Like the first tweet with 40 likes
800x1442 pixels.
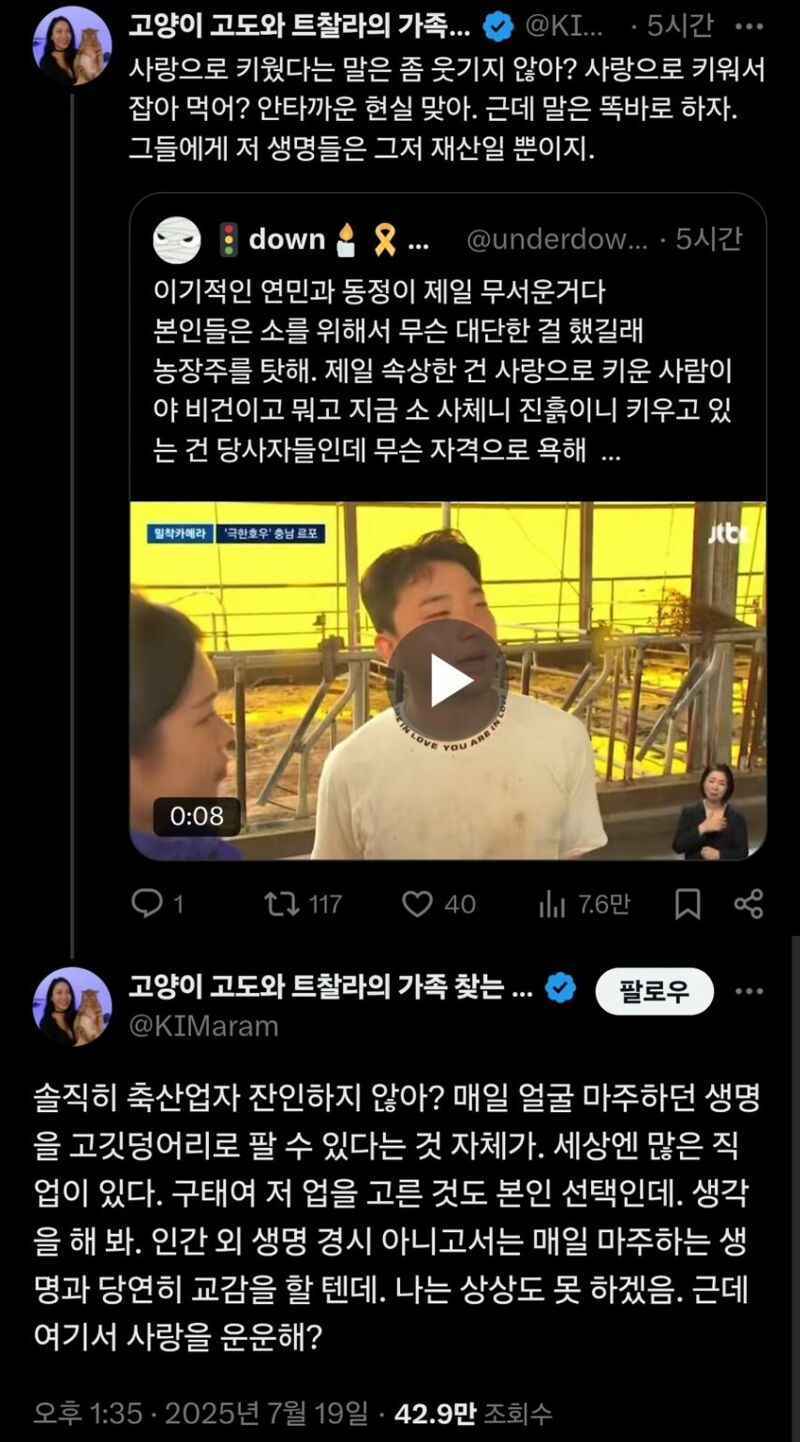click(416, 904)
